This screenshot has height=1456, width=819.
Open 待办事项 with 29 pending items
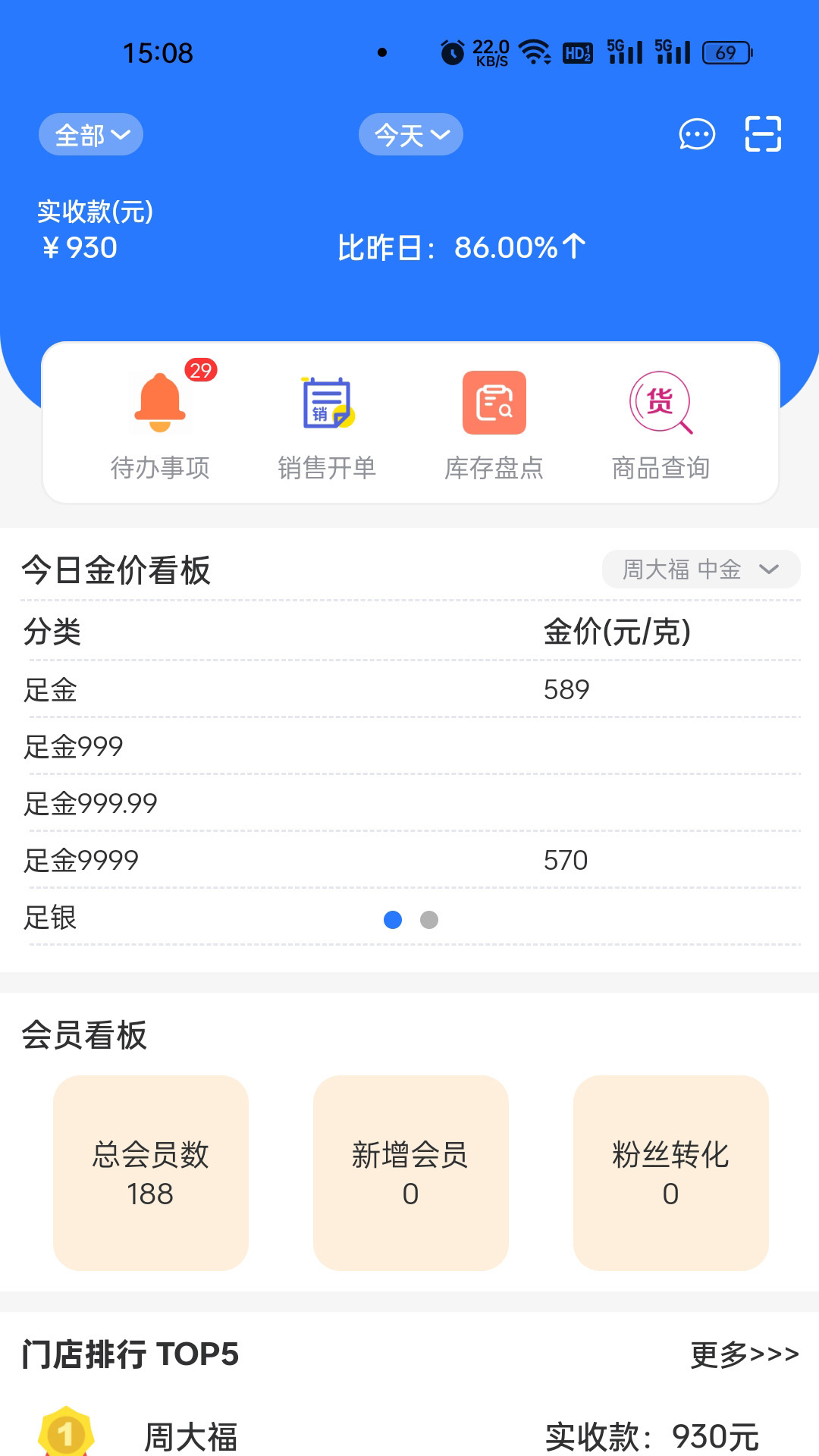(160, 425)
